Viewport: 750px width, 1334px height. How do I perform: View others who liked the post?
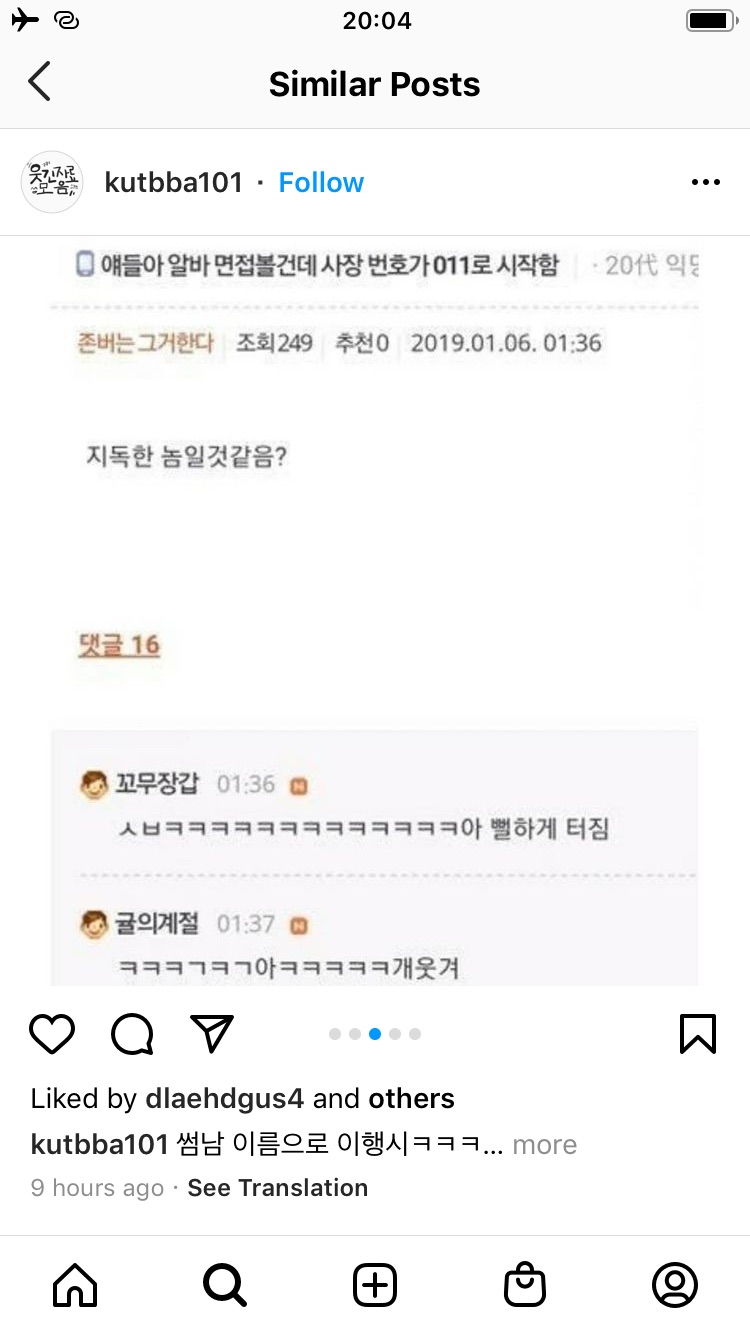(411, 1099)
